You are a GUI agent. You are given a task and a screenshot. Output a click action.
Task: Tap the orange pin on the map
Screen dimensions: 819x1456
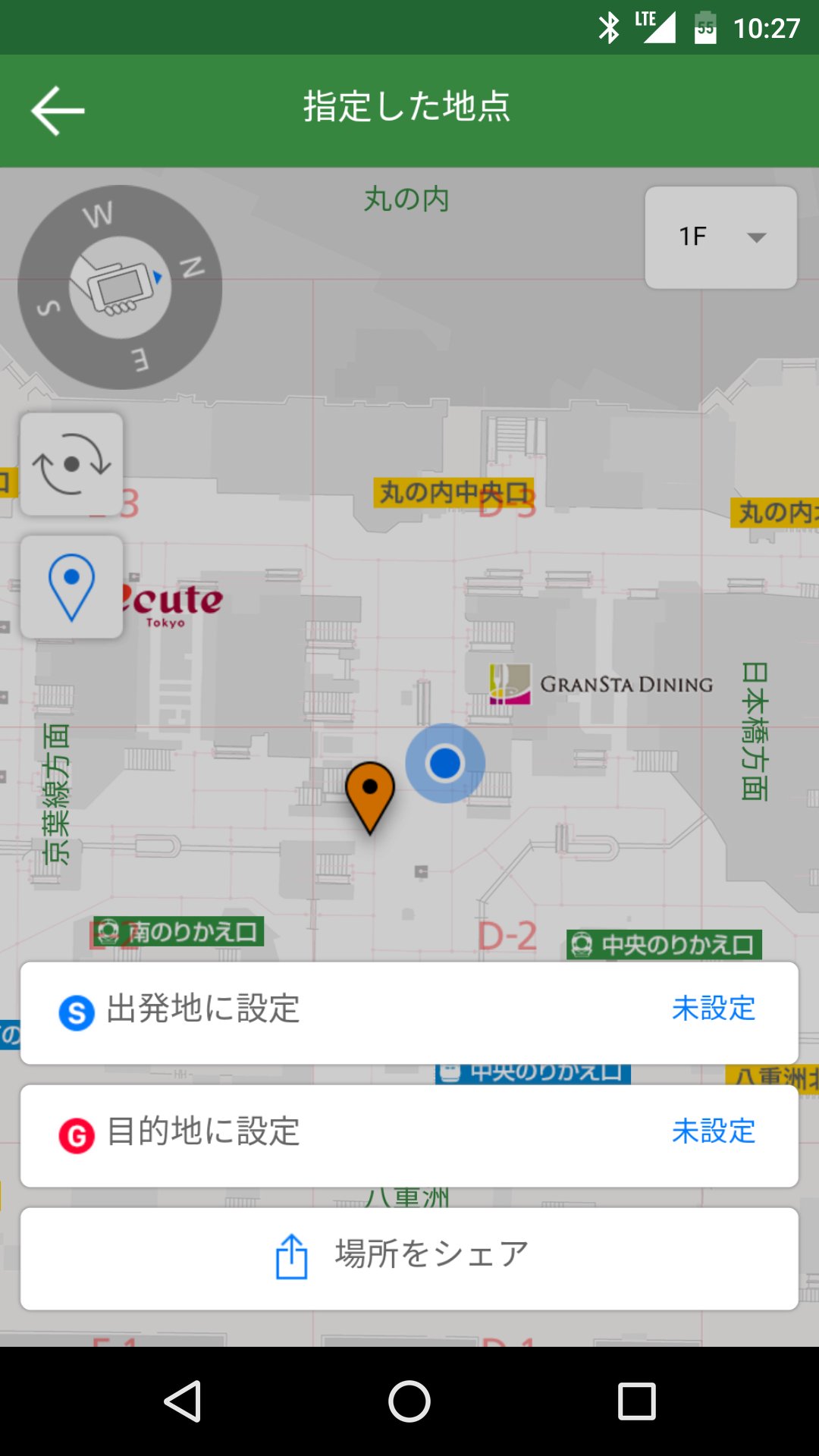point(370,792)
